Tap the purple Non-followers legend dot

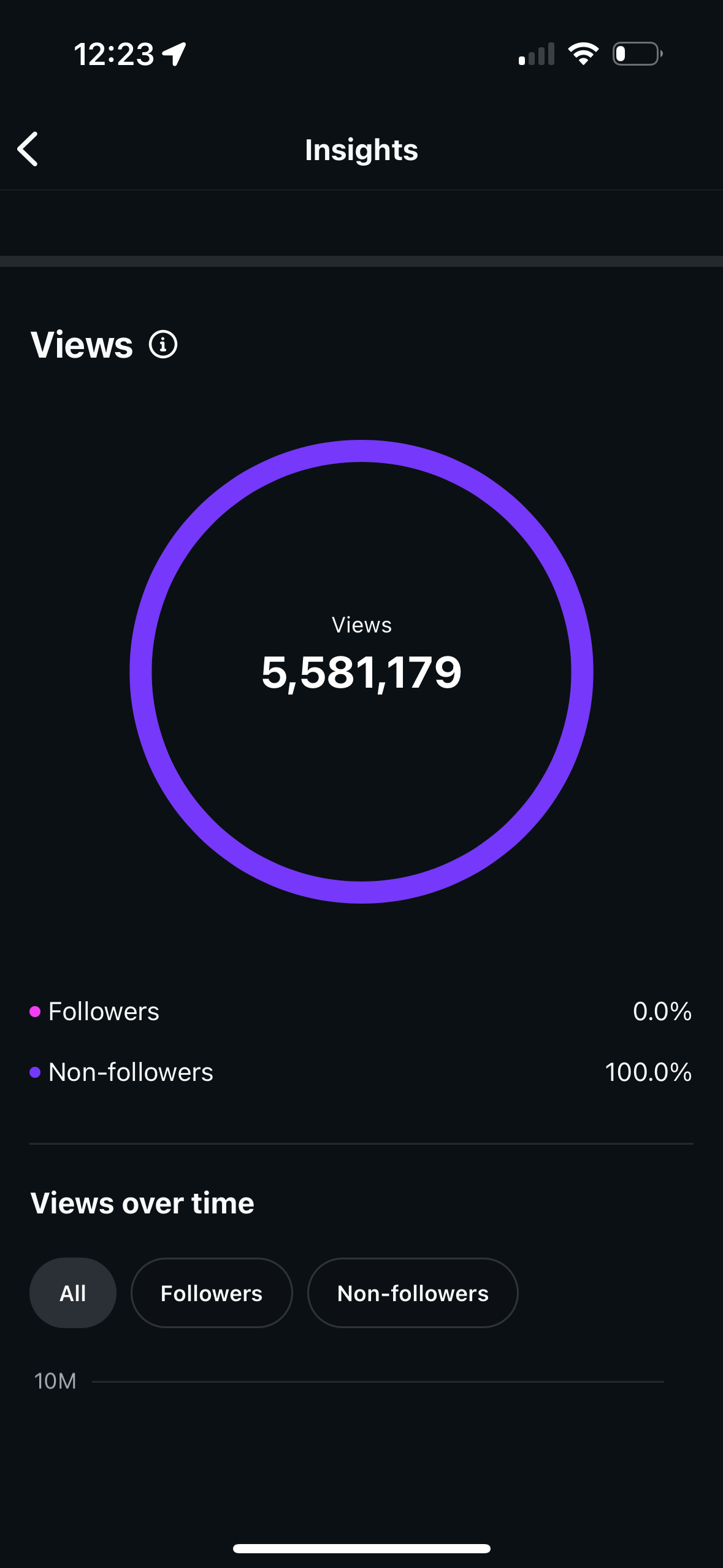click(x=35, y=1072)
